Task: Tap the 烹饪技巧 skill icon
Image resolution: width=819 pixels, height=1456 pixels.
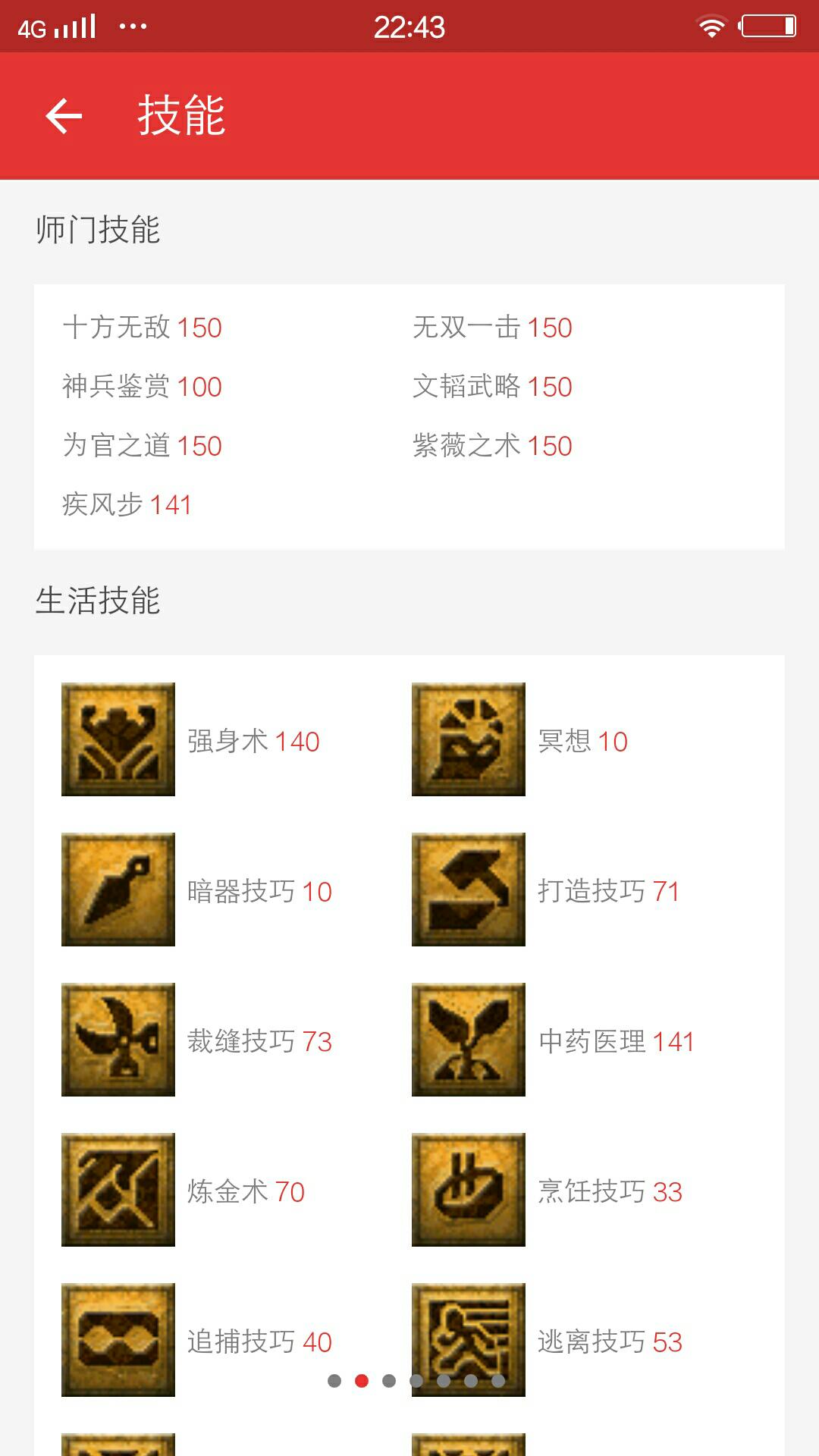Action: pos(468,1190)
